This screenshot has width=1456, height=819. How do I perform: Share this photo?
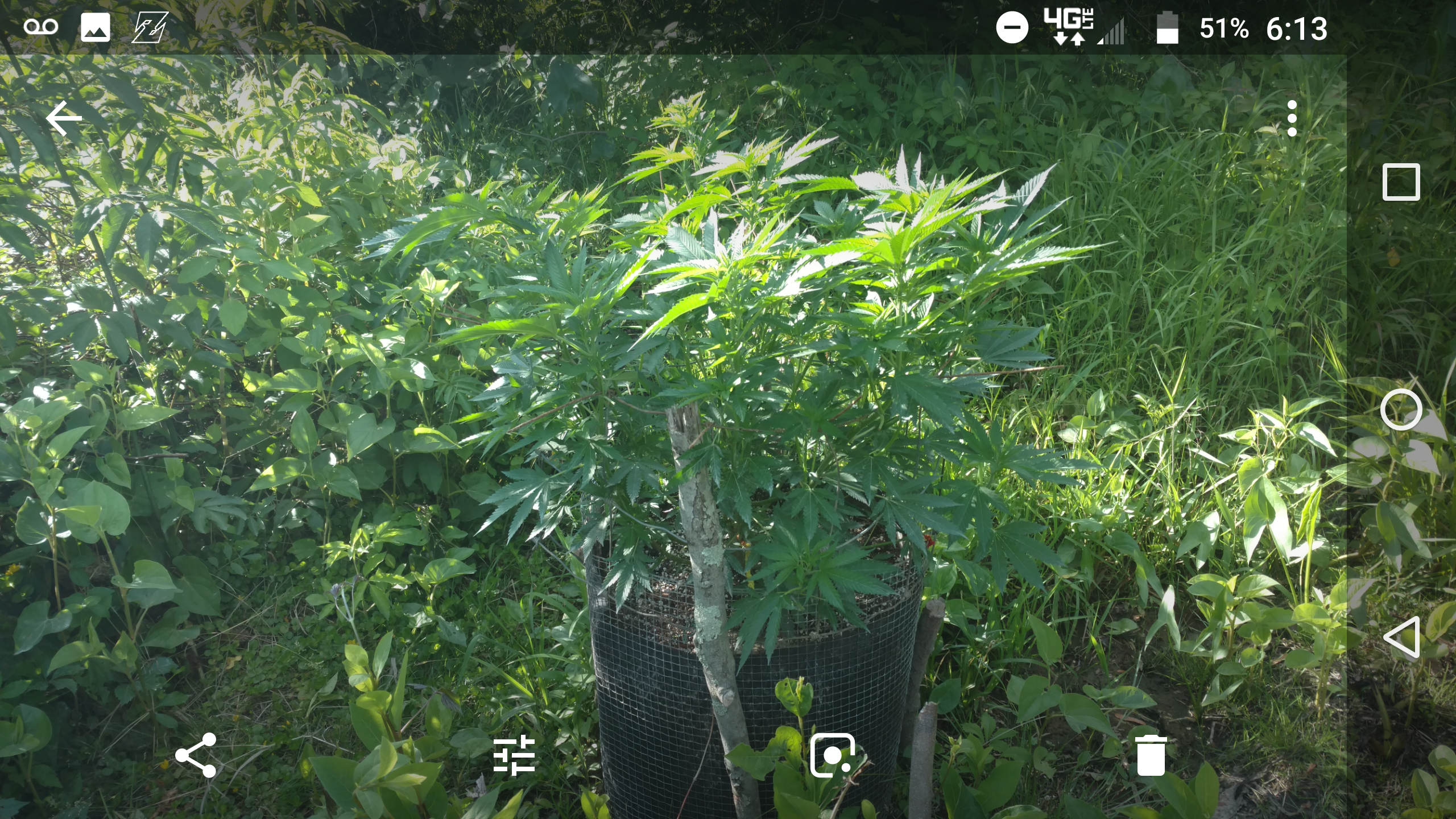(x=196, y=755)
